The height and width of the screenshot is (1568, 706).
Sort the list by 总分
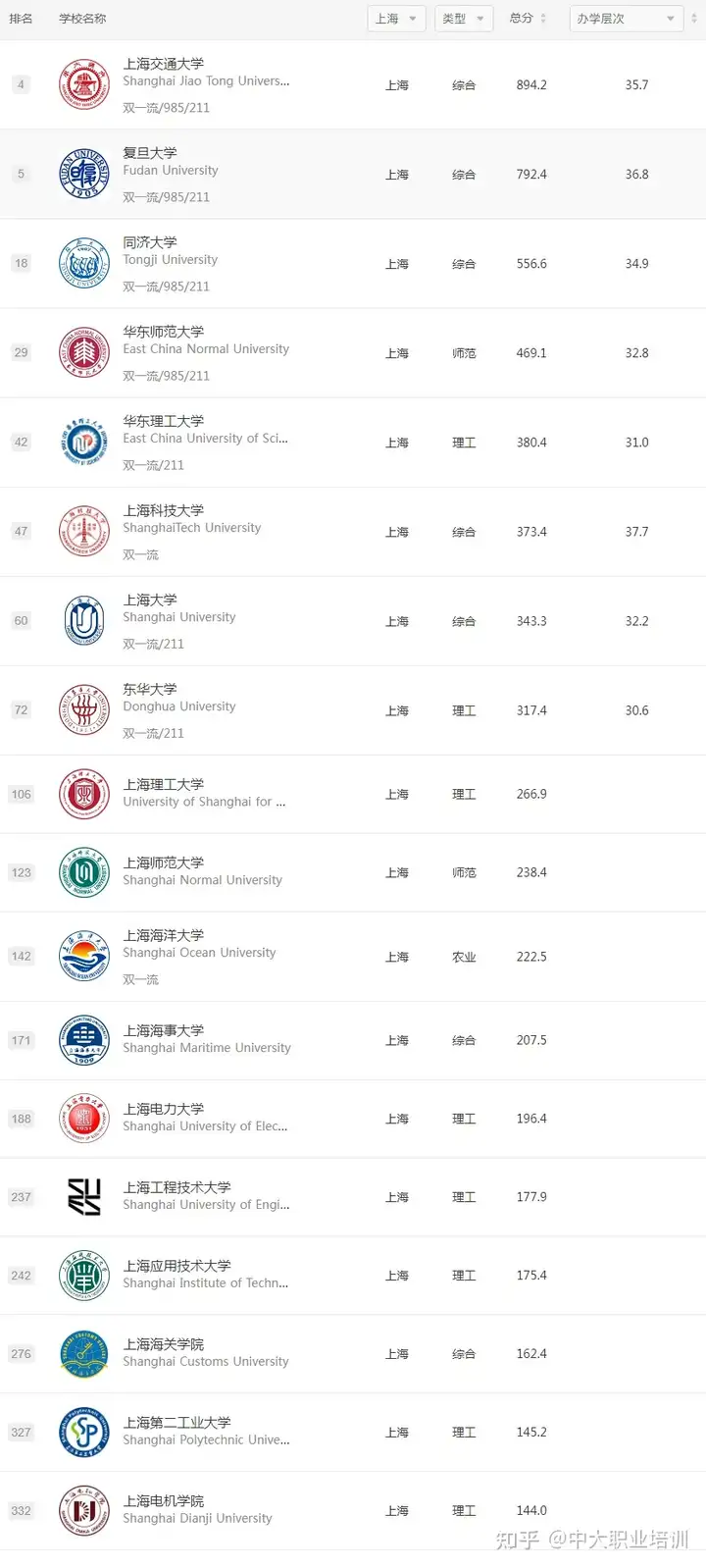[x=528, y=19]
